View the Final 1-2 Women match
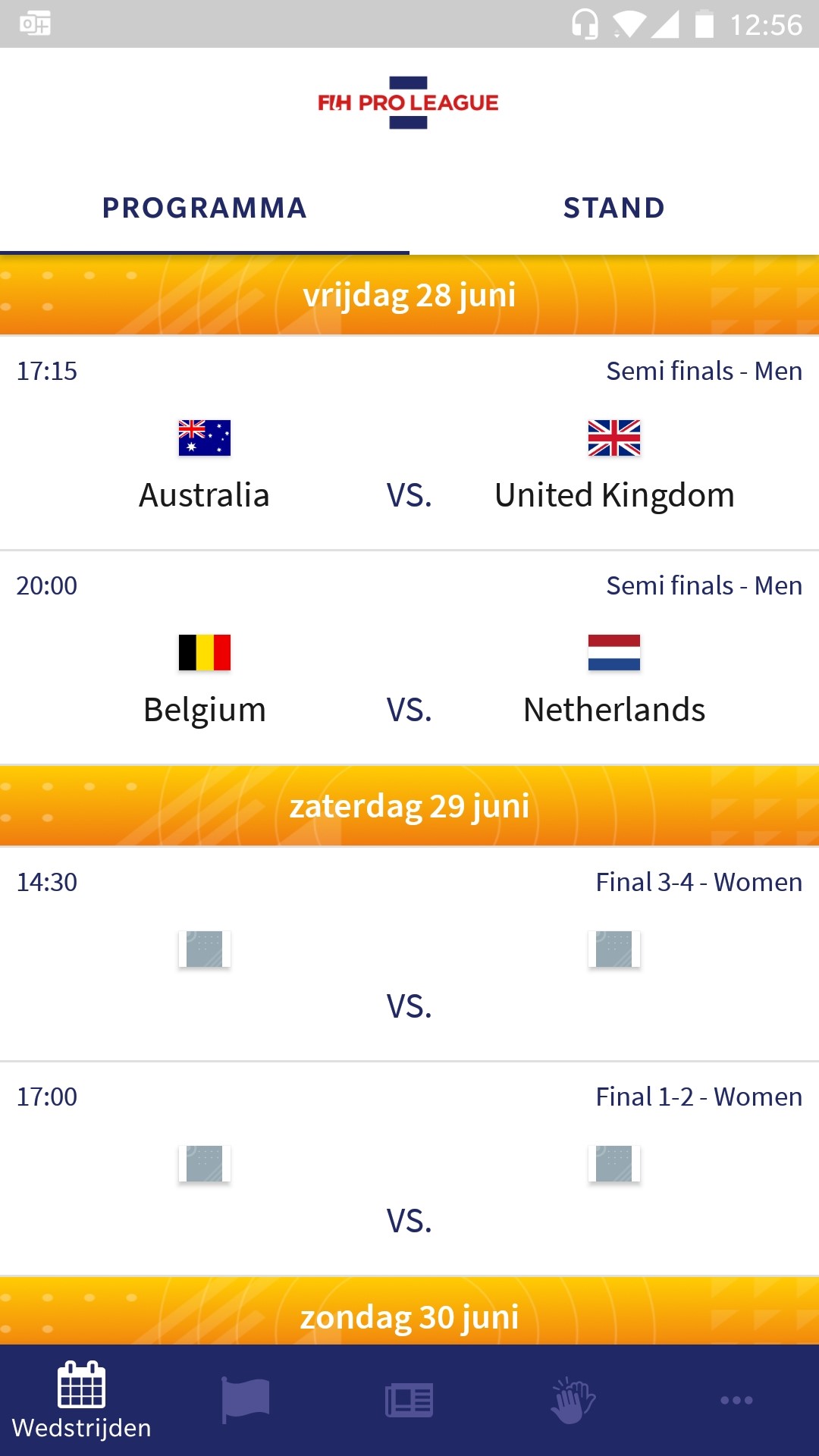819x1456 pixels. (409, 1169)
